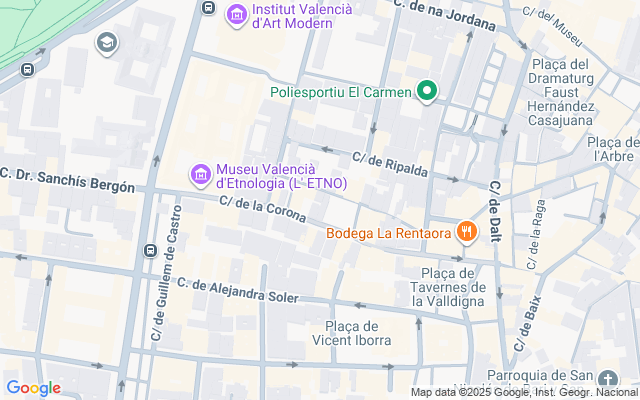Tap the Museu Valencià d'Etnologia marker
The height and width of the screenshot is (400, 640).
click(201, 175)
